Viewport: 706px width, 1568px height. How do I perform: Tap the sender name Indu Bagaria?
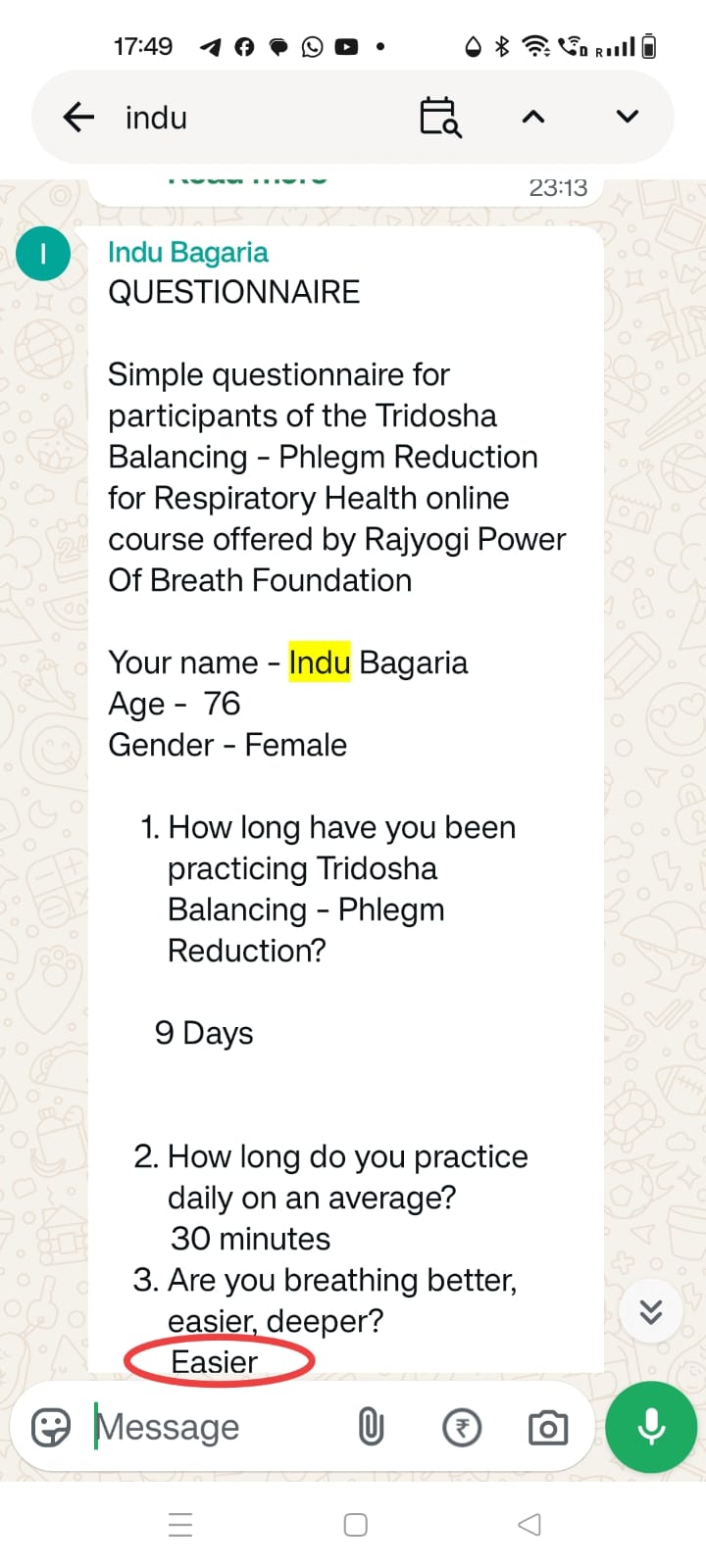pos(187,253)
